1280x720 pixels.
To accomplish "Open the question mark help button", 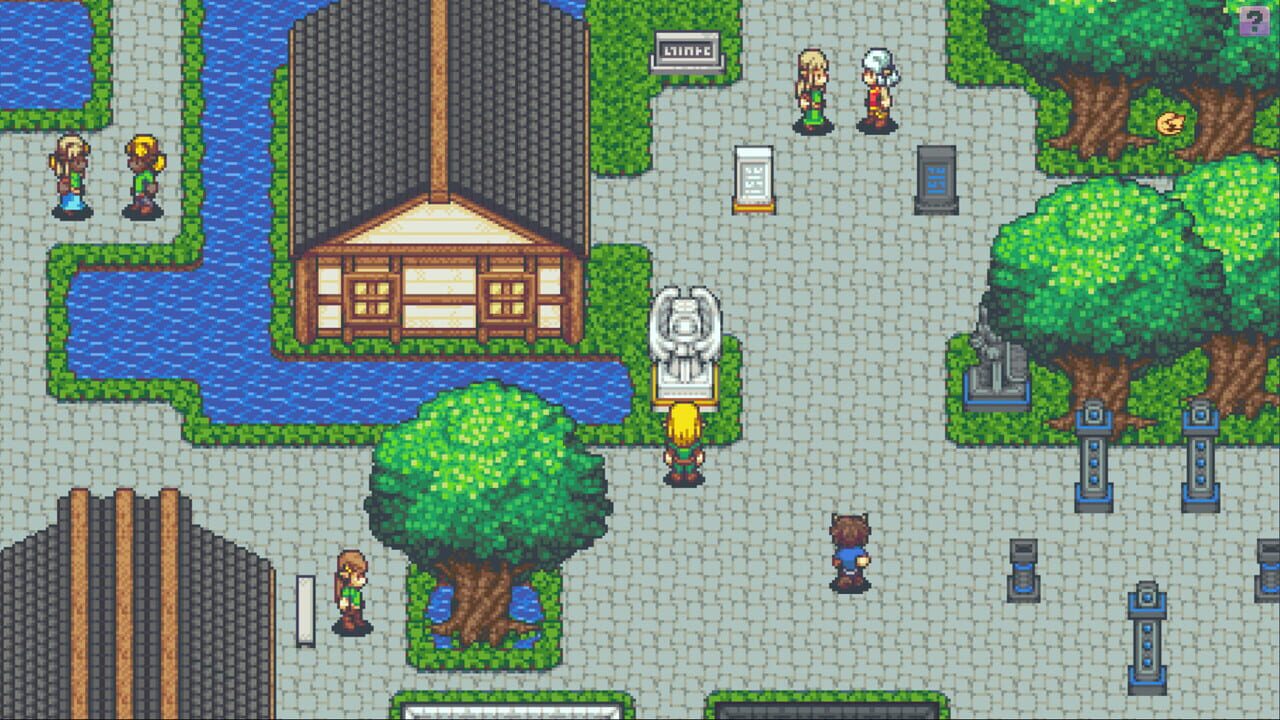I will point(1253,21).
